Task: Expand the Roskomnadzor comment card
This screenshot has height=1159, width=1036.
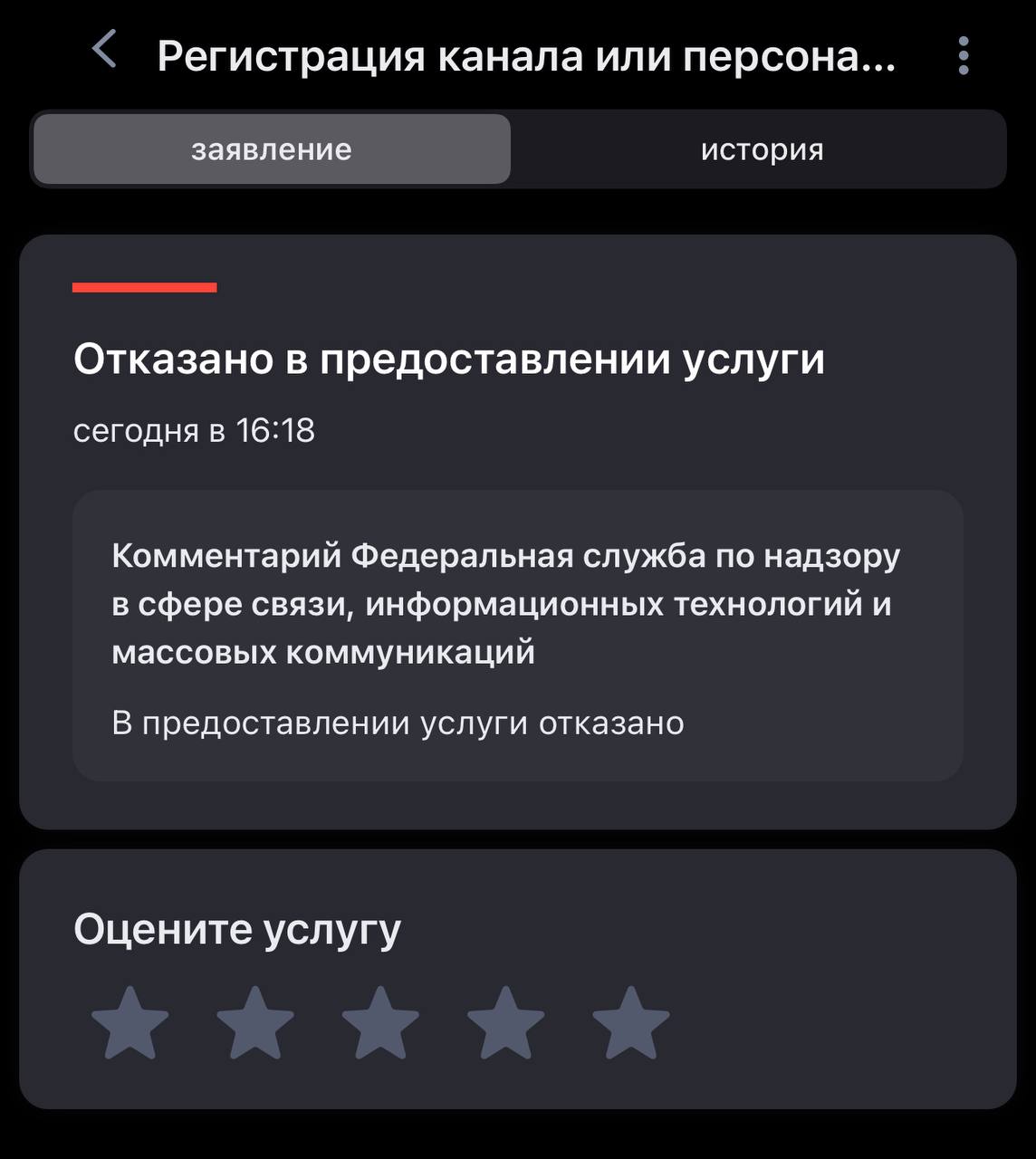Action: pyautogui.click(x=518, y=634)
